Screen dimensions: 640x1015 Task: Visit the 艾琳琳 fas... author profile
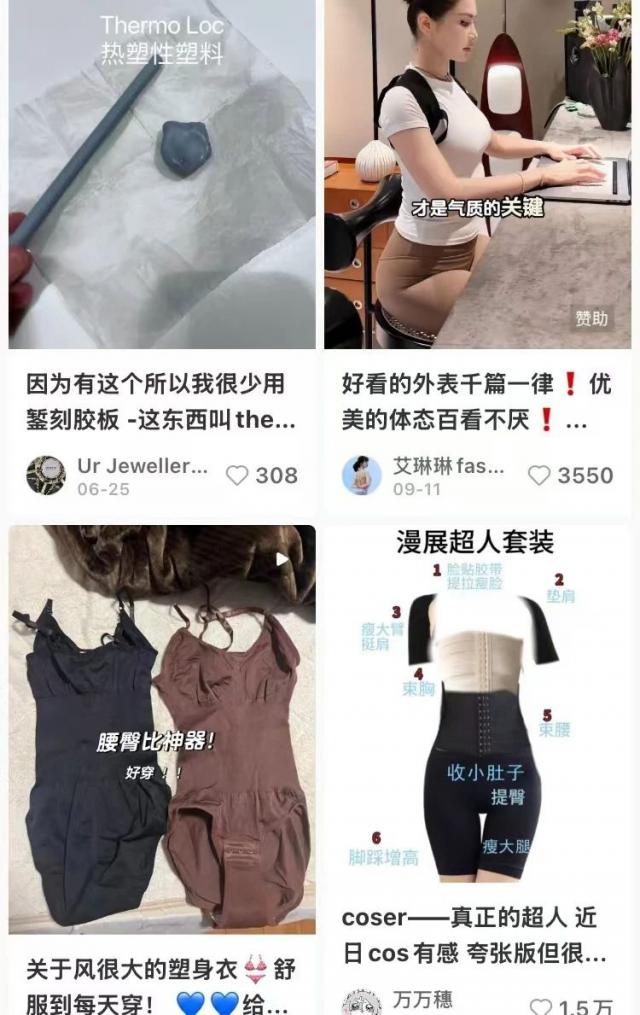click(362, 476)
